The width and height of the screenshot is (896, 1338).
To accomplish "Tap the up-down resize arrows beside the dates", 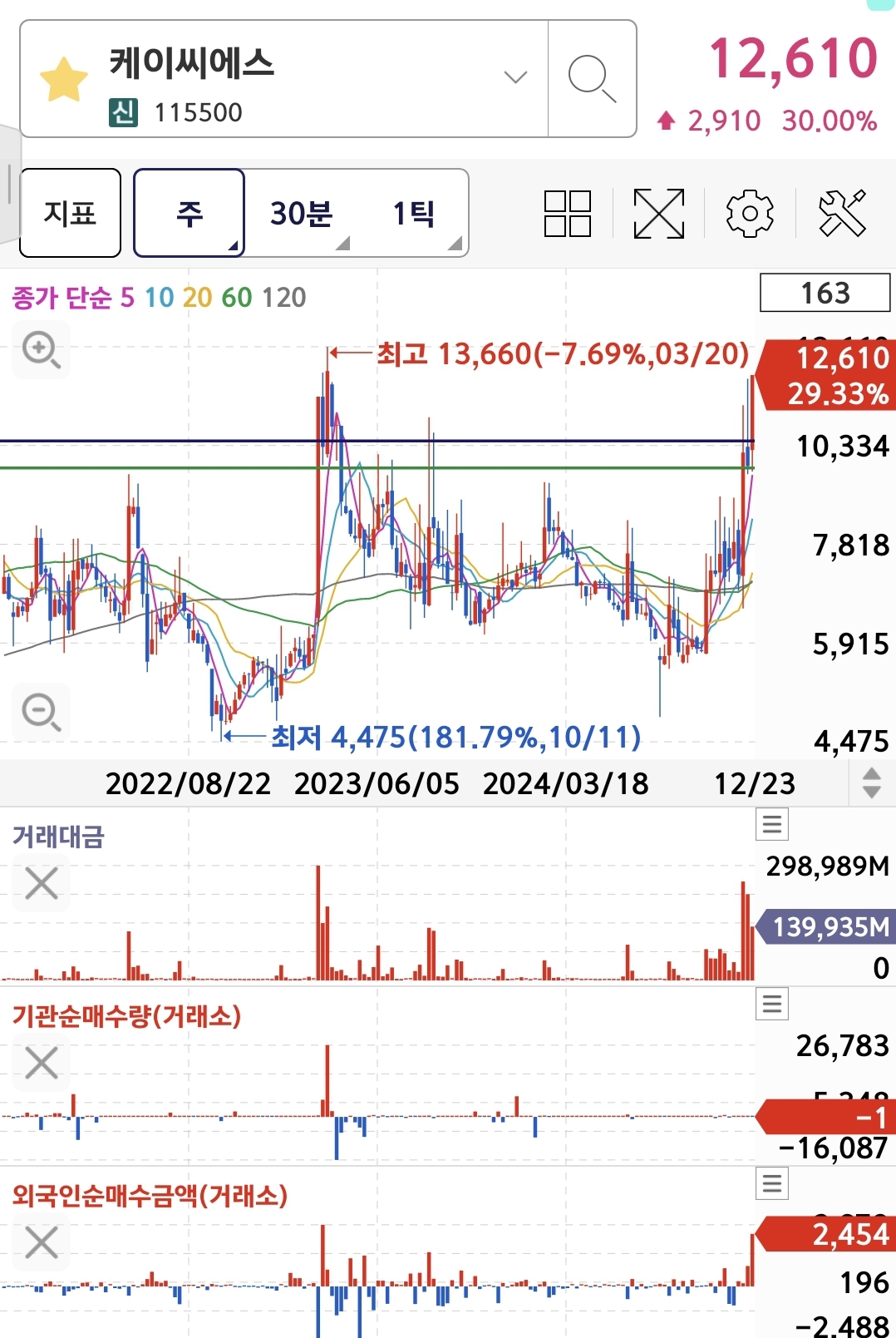I will [x=871, y=783].
